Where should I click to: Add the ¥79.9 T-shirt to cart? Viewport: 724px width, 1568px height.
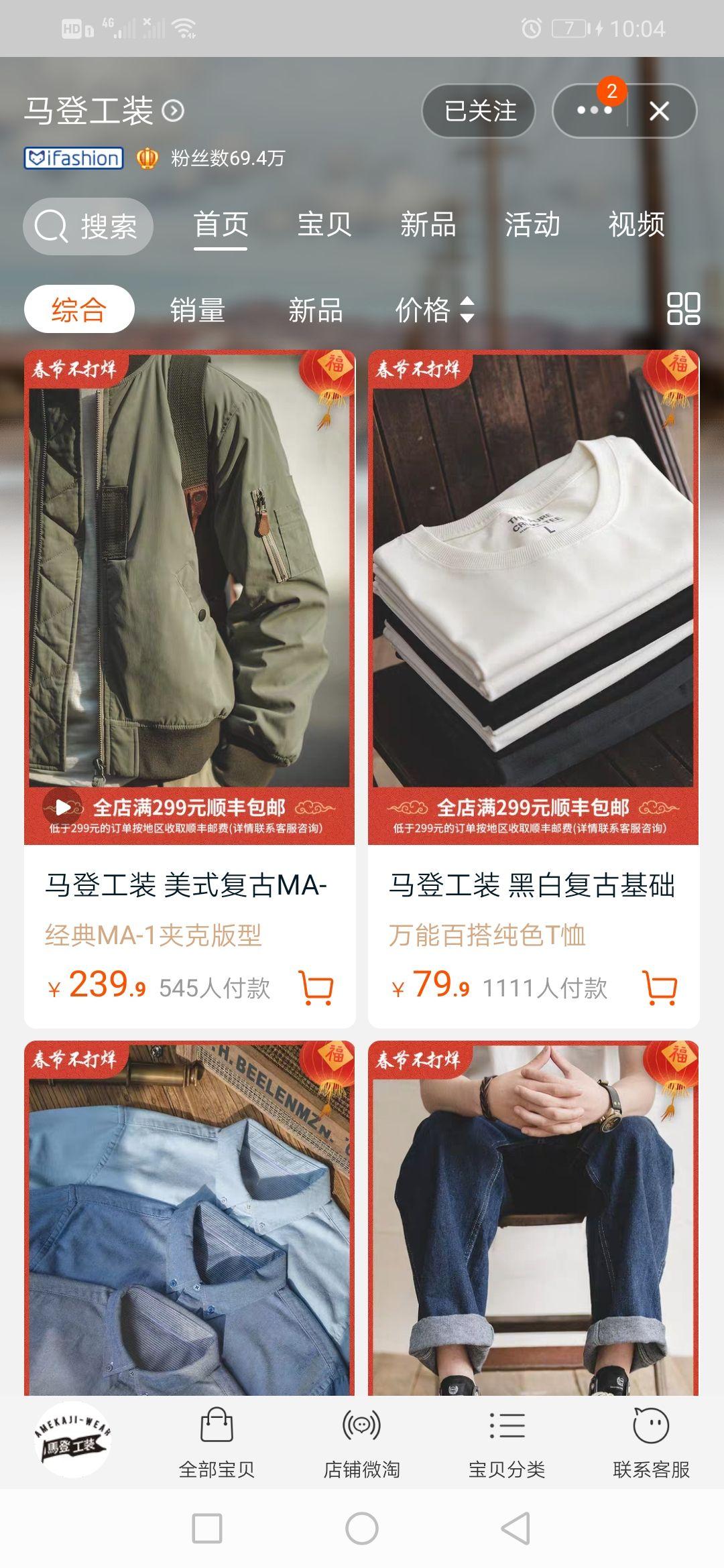[660, 988]
